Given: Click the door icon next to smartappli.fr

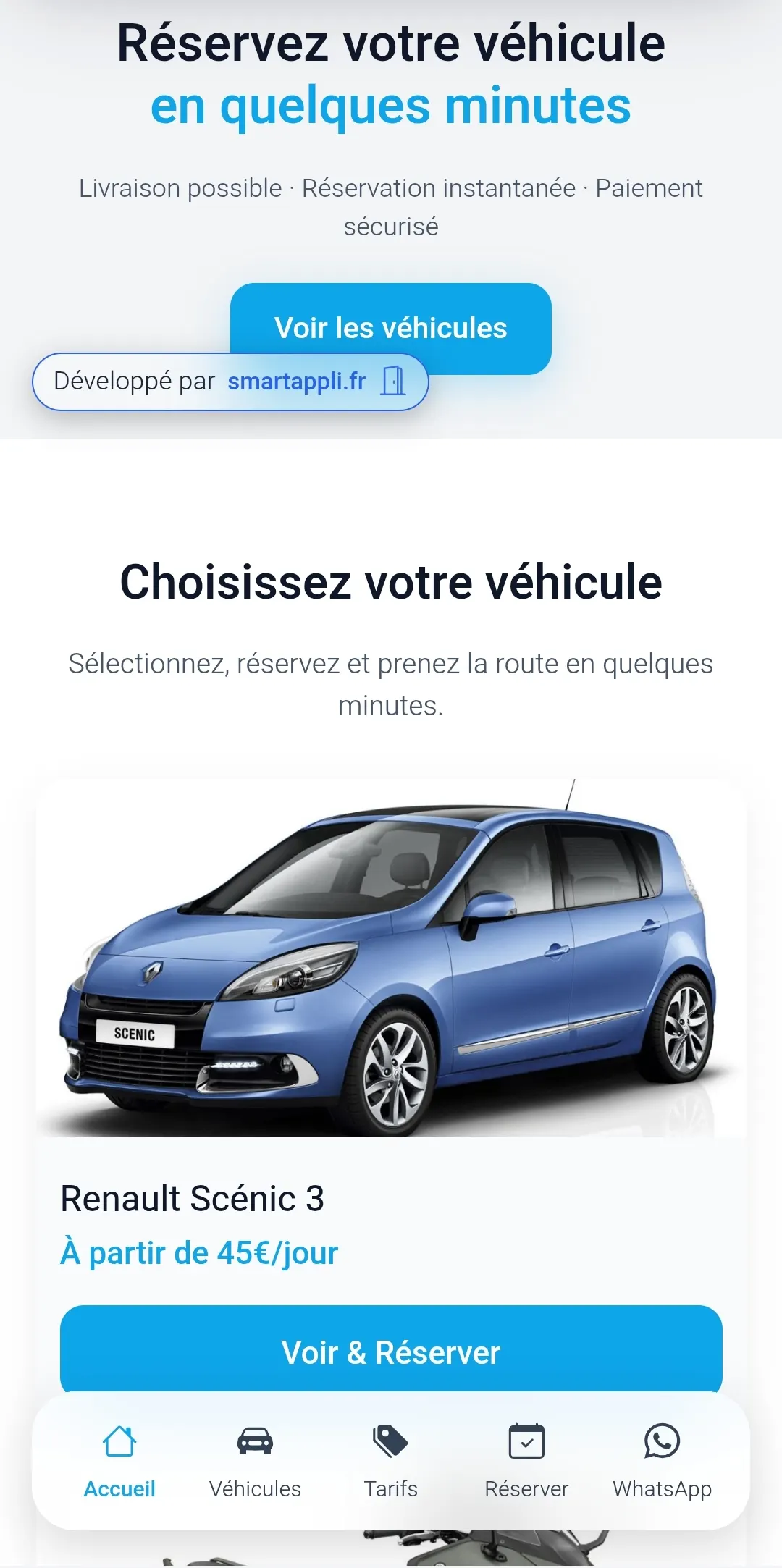Looking at the screenshot, I should tap(392, 381).
